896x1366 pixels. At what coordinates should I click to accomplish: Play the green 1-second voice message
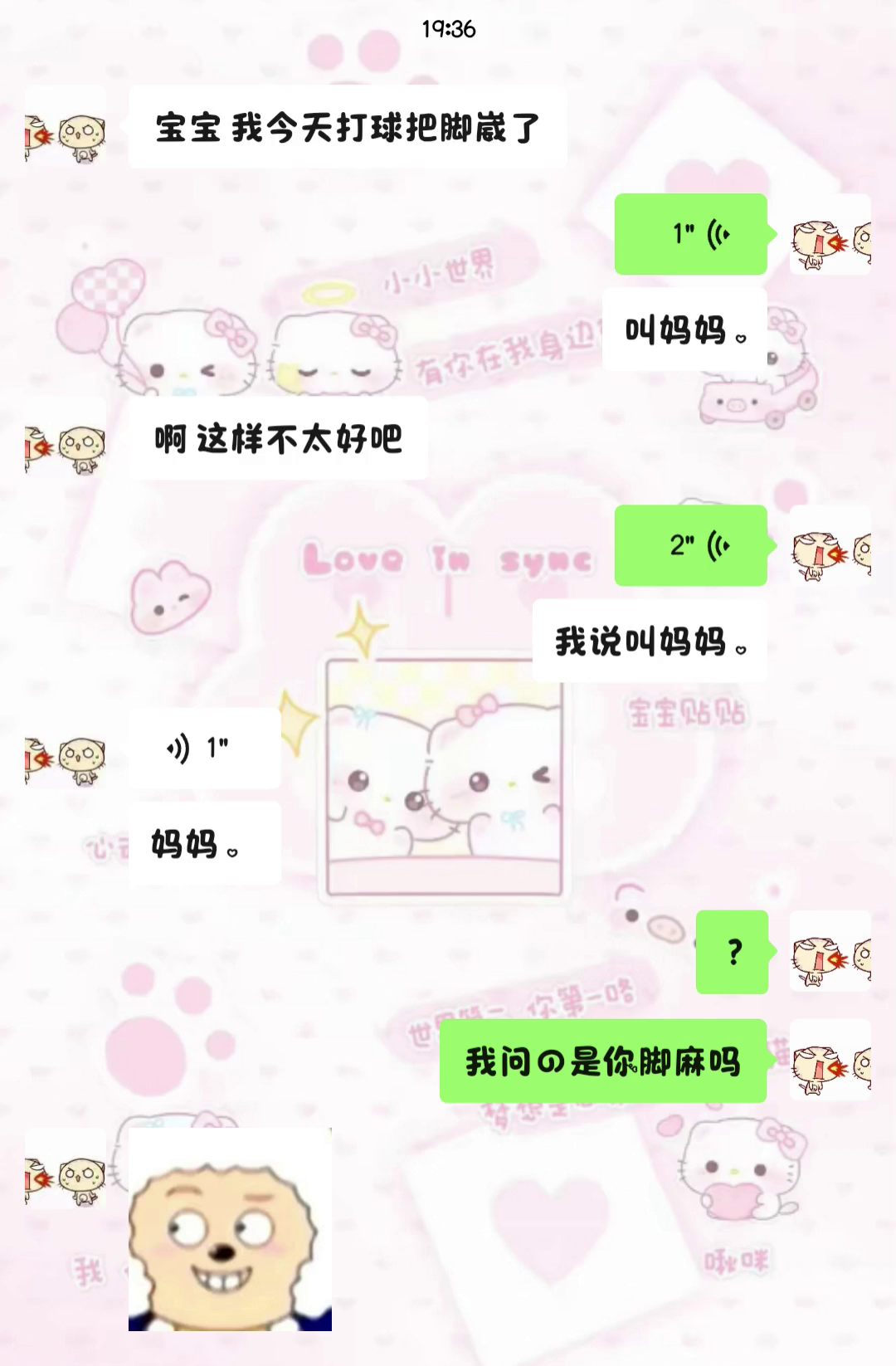690,234
